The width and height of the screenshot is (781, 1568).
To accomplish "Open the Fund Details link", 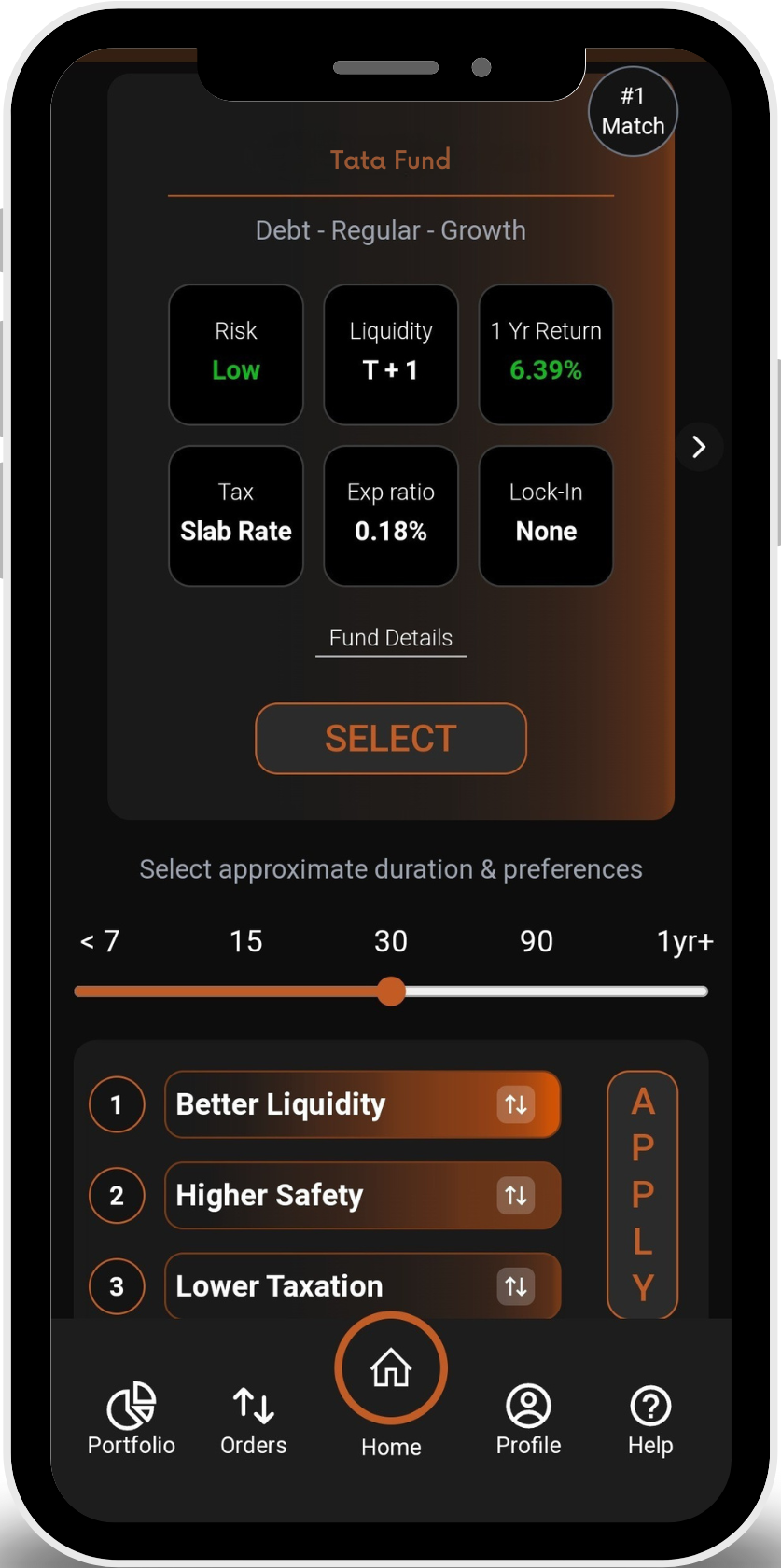I will coord(391,638).
